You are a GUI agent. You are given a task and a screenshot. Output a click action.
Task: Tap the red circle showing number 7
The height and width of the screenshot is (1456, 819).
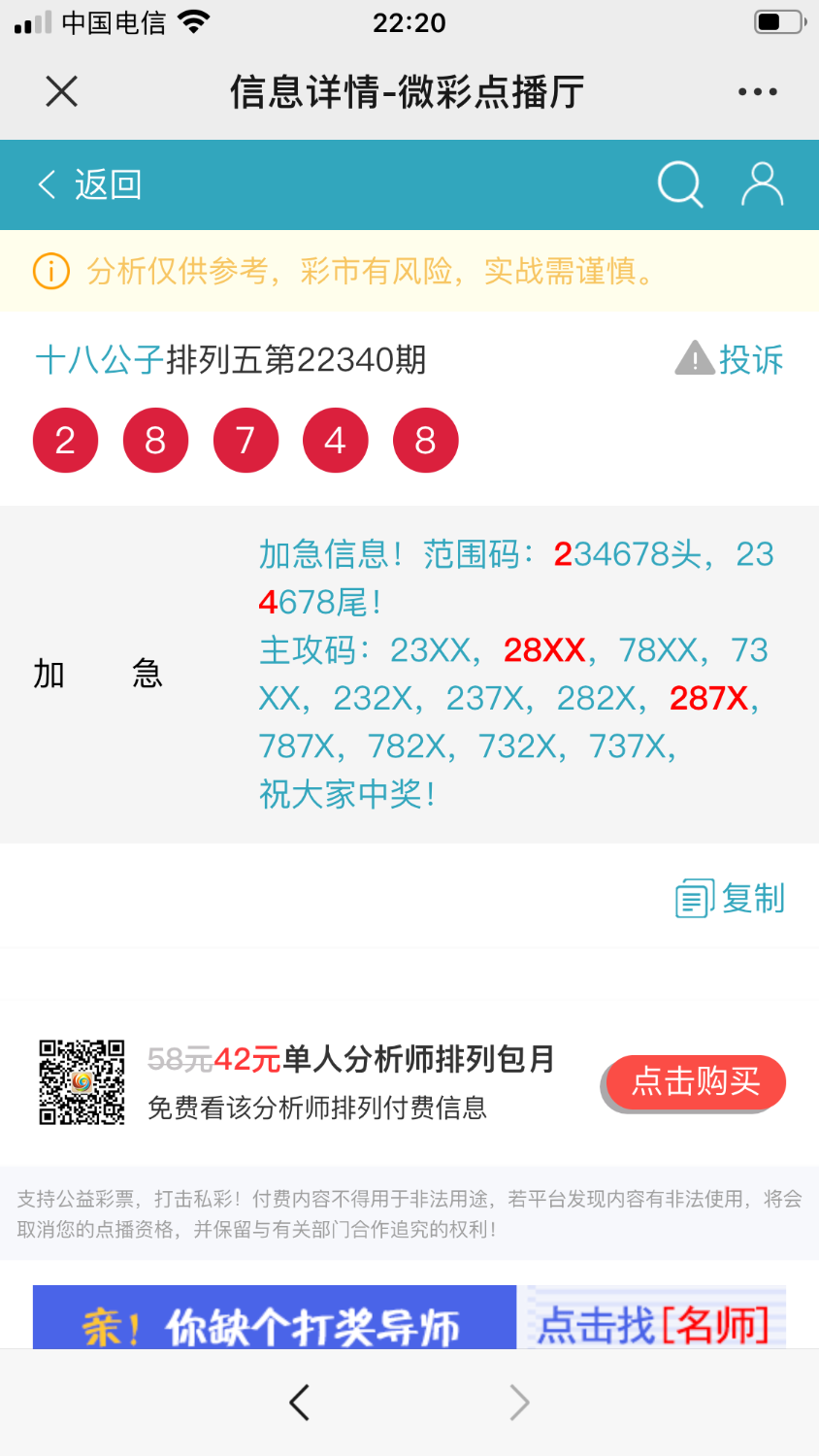tap(246, 440)
